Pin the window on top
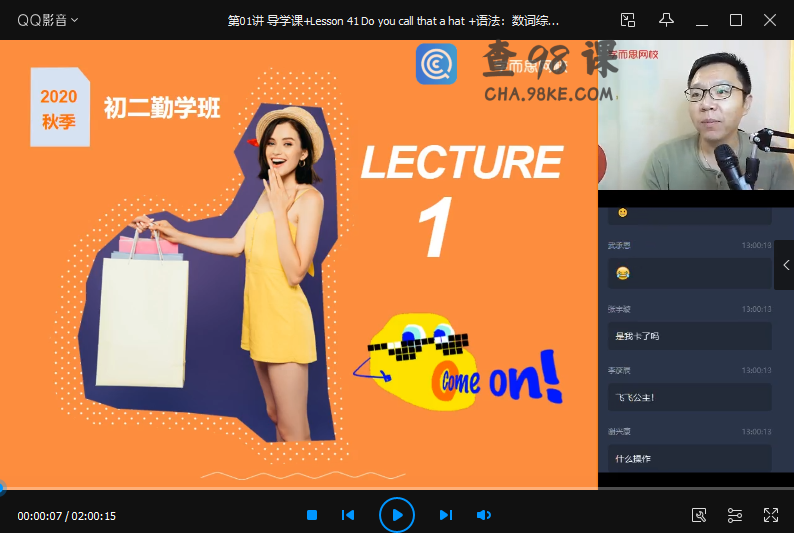794x533 pixels. coord(666,20)
